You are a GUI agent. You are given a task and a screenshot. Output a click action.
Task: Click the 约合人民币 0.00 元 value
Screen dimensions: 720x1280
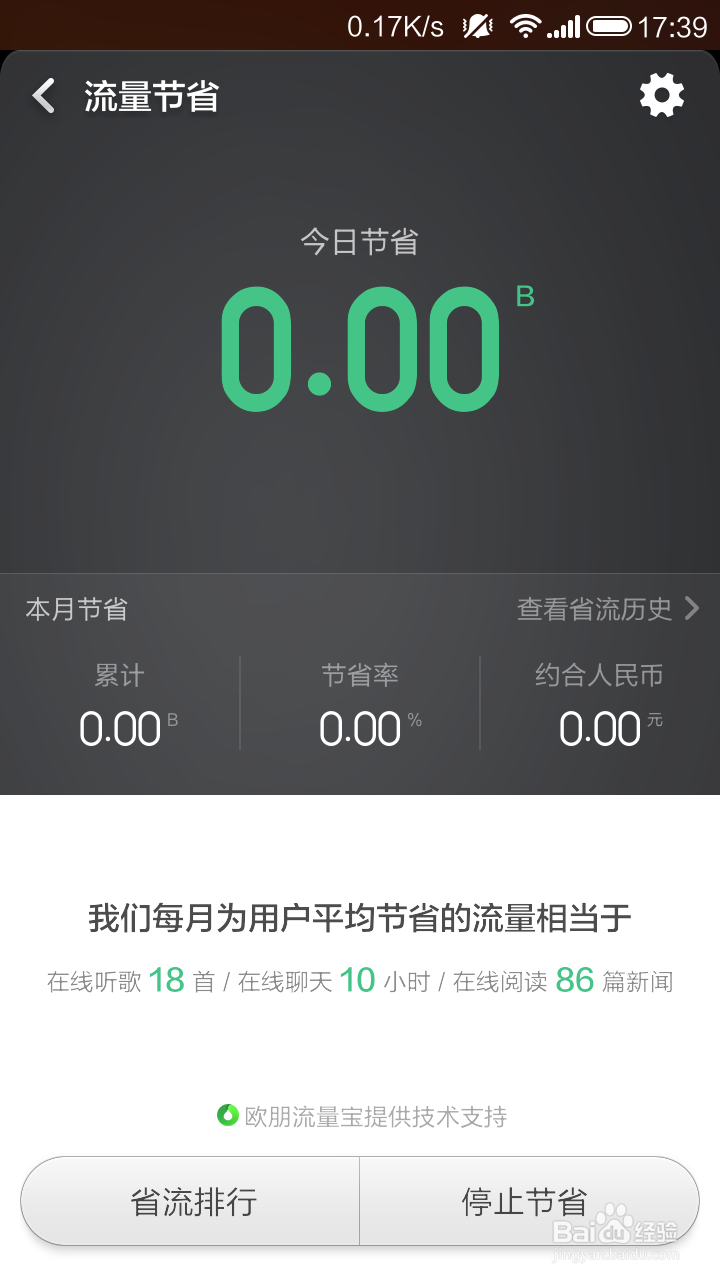600,727
